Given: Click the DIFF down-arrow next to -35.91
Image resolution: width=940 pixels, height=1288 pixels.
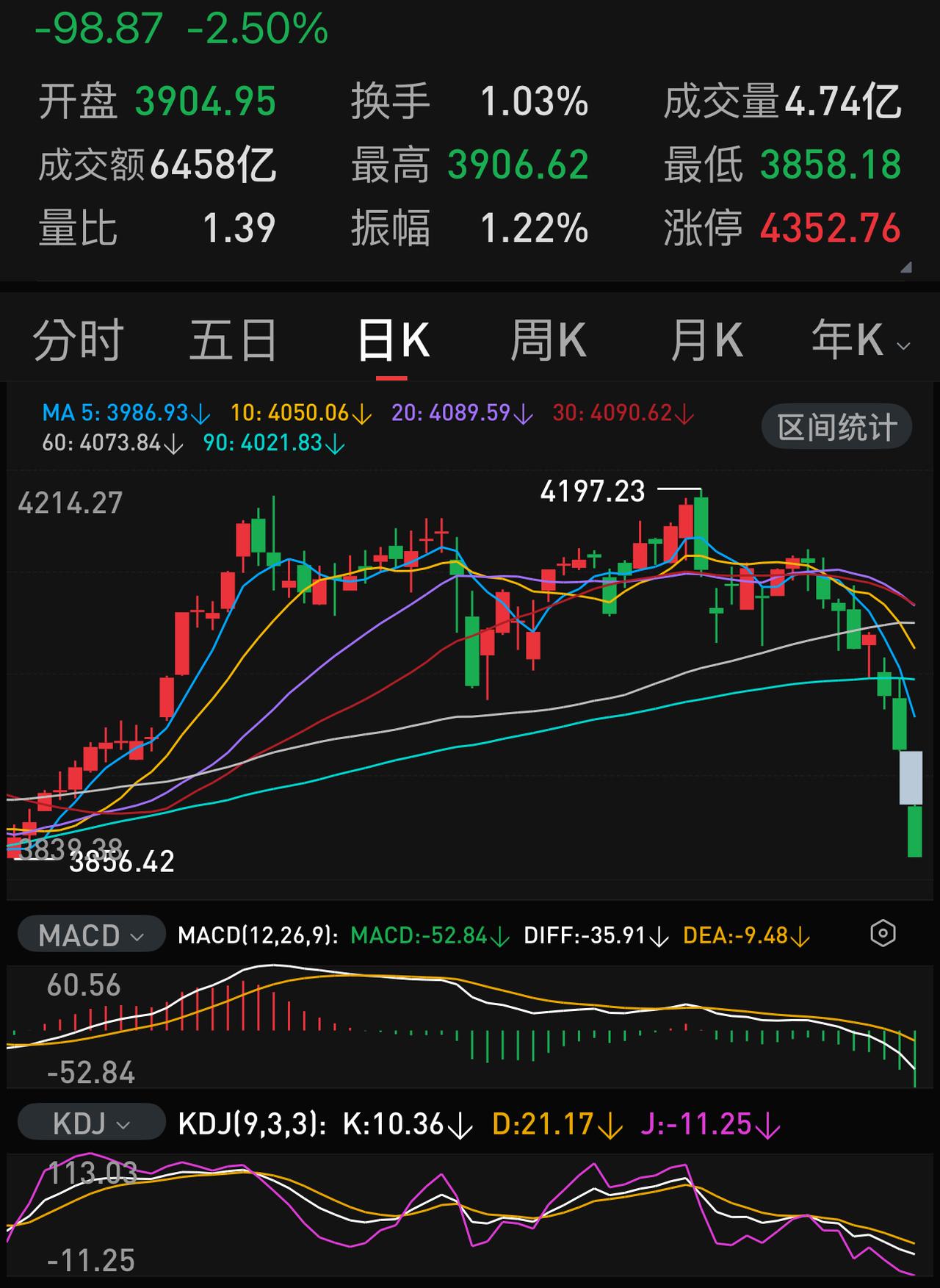Looking at the screenshot, I should point(659,935).
